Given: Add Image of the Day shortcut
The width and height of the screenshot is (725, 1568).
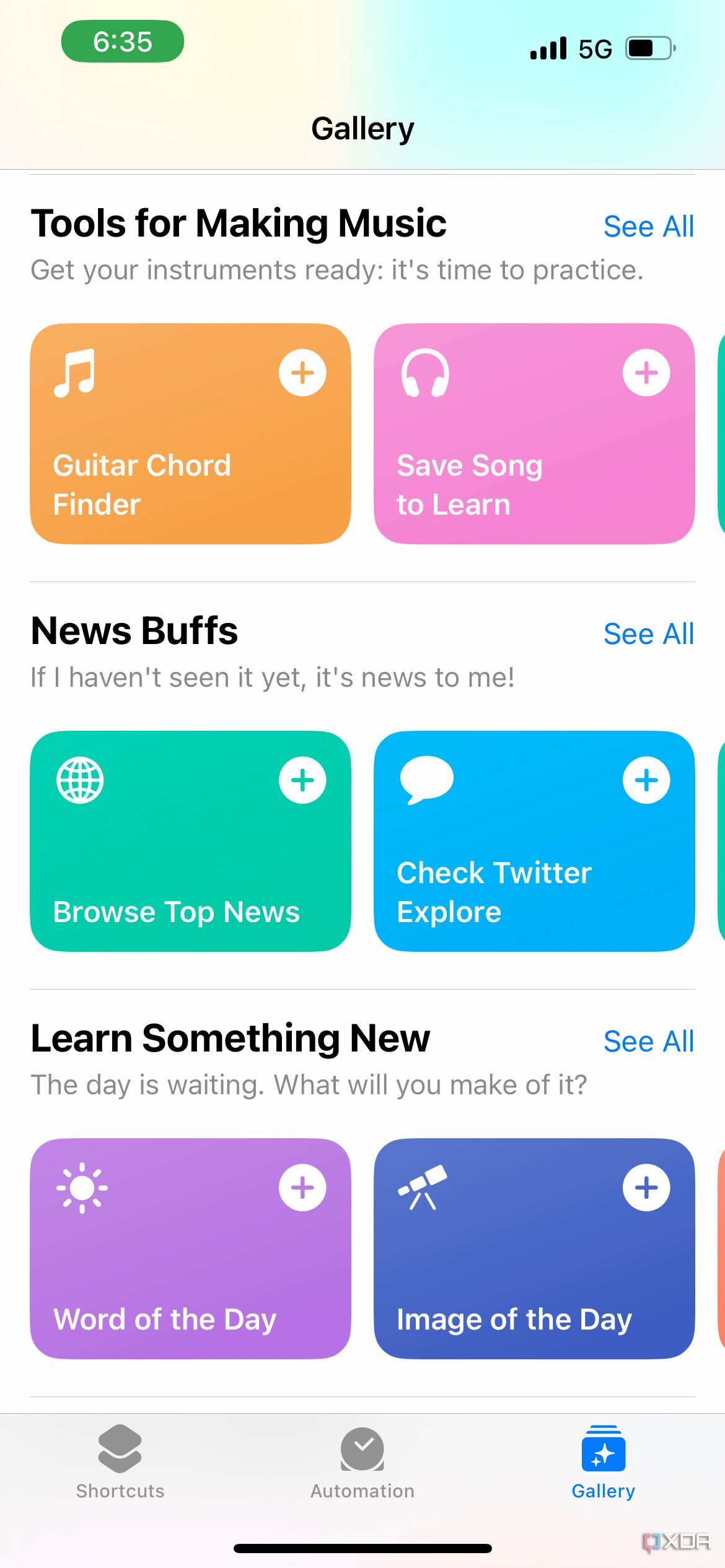Looking at the screenshot, I should click(646, 1188).
